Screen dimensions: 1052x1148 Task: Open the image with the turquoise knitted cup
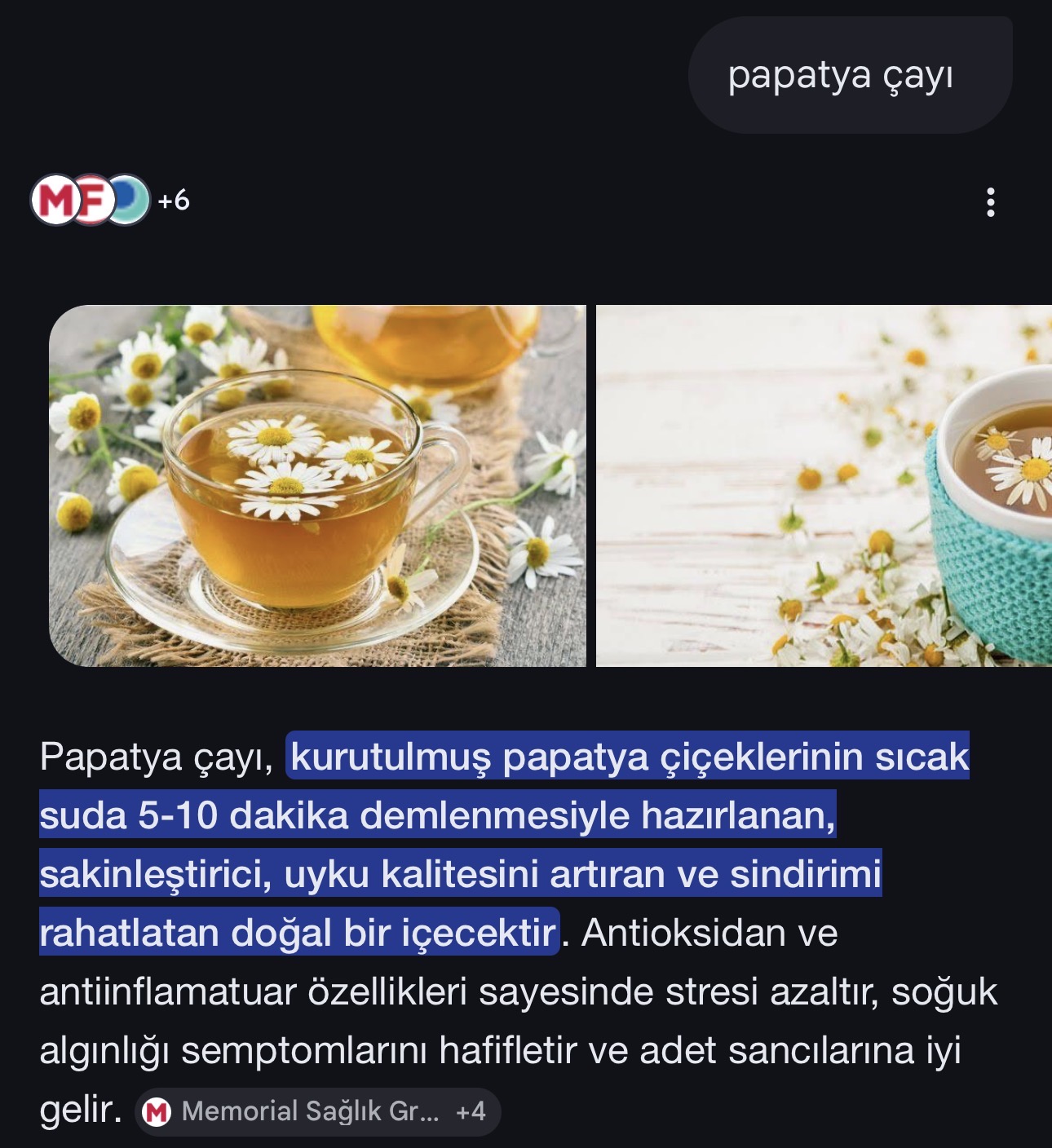coord(824,486)
